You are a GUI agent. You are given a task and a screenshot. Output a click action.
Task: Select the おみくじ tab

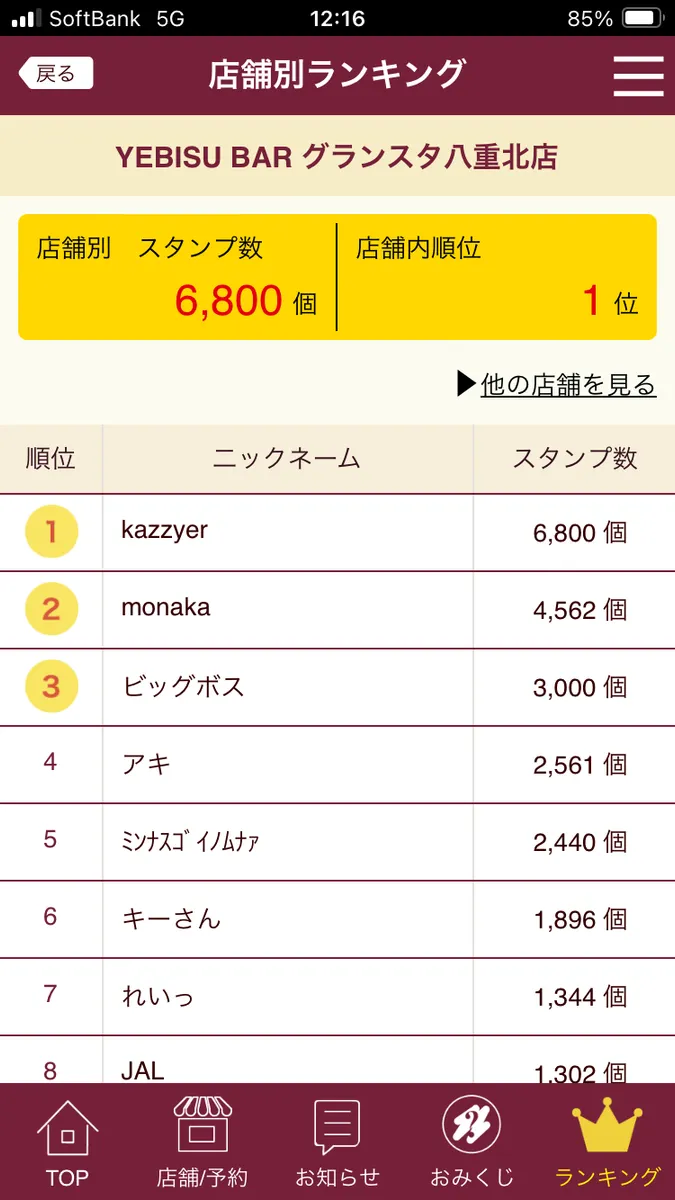[471, 1143]
